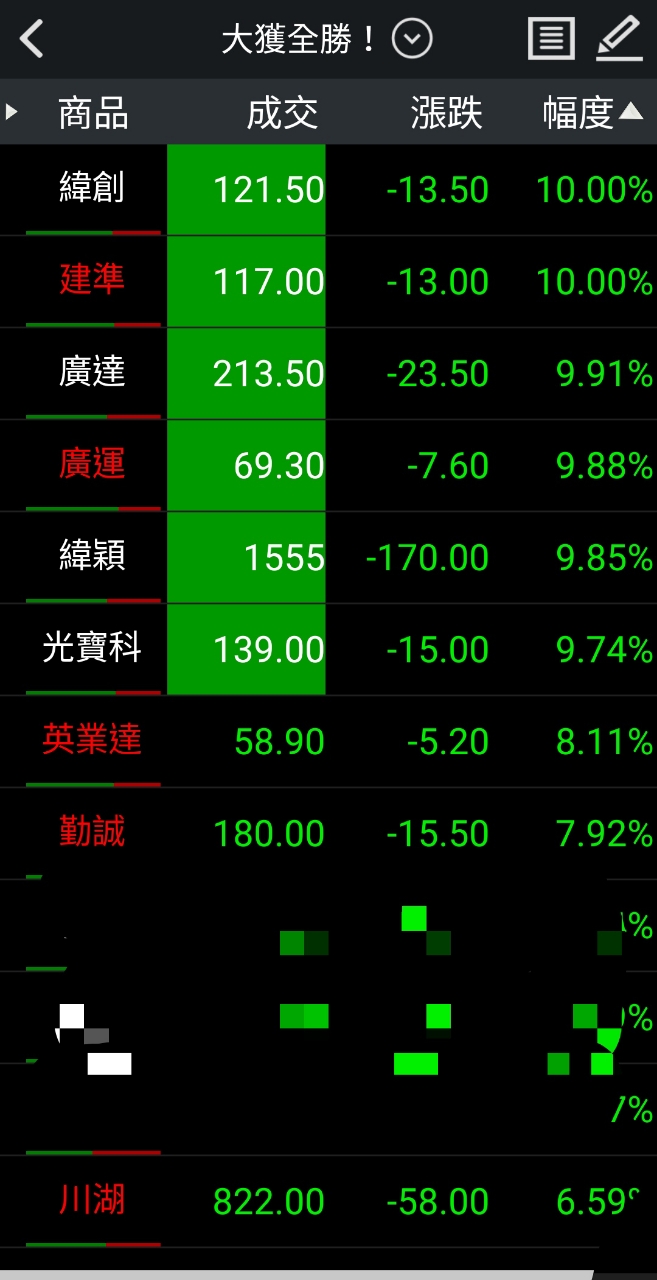Sort by the 漲跌 column header
Viewport: 657px width, 1280px height.
(446, 113)
